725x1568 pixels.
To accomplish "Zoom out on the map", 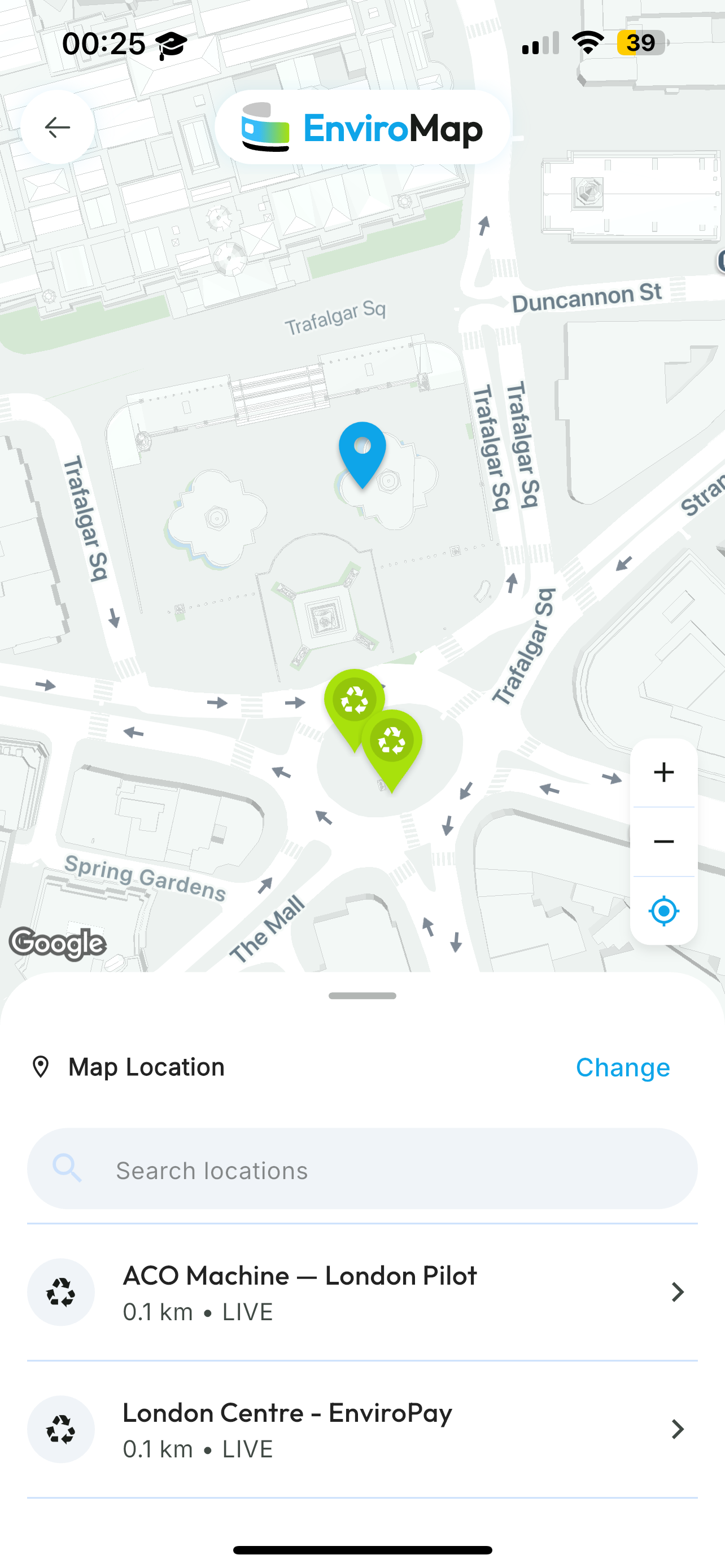I will pyautogui.click(x=663, y=842).
